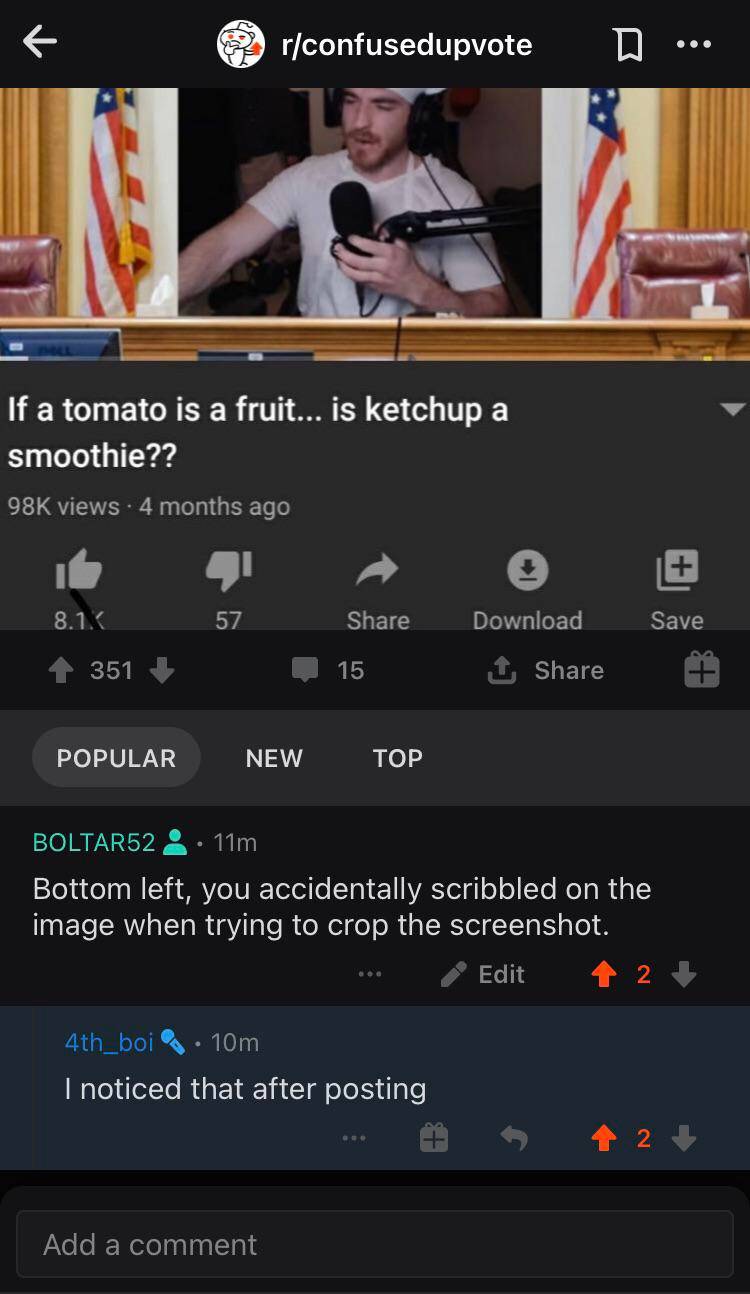Open BOLTAR52's user profile
The image size is (750, 1294).
(x=94, y=843)
